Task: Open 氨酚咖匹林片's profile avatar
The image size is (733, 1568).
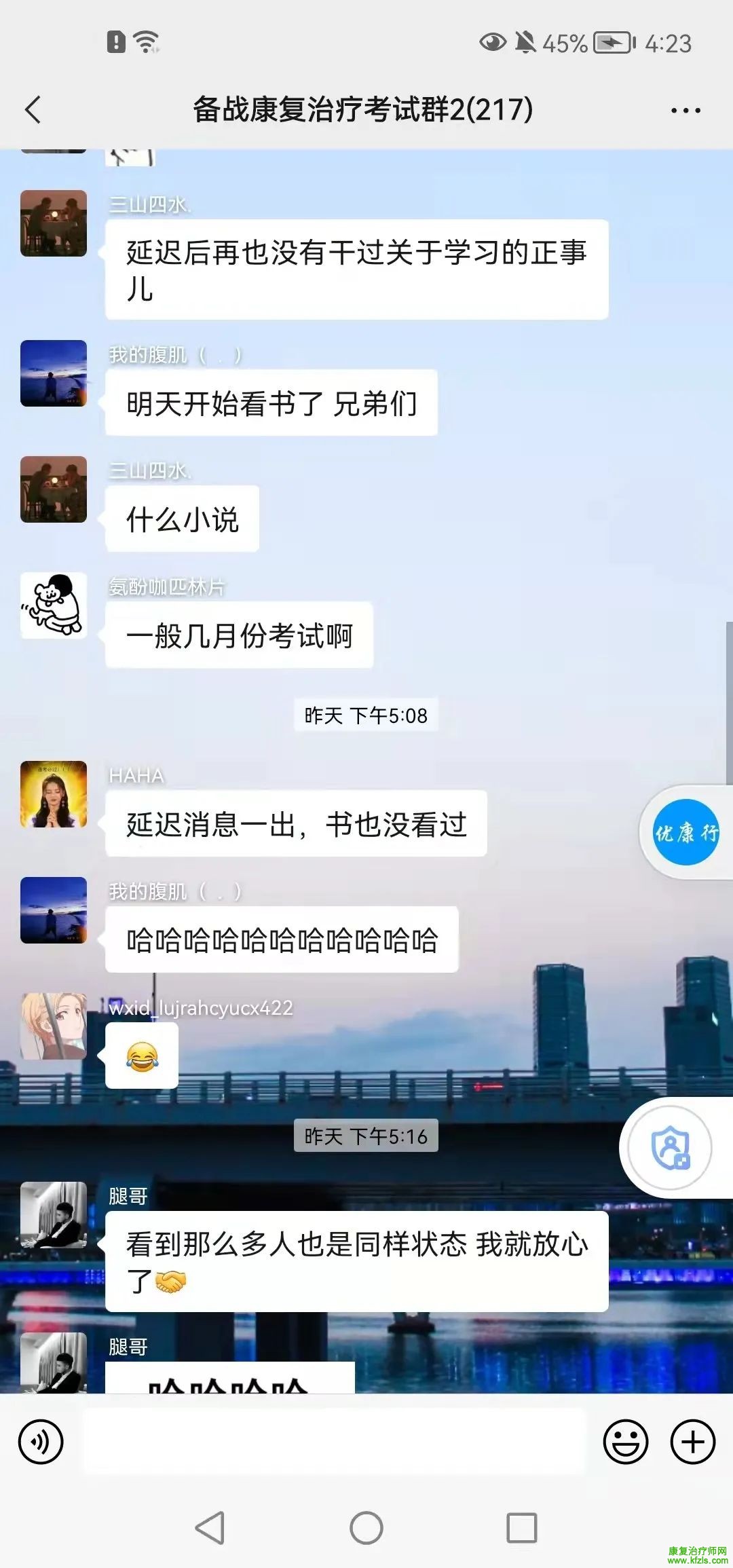Action: coord(54,605)
